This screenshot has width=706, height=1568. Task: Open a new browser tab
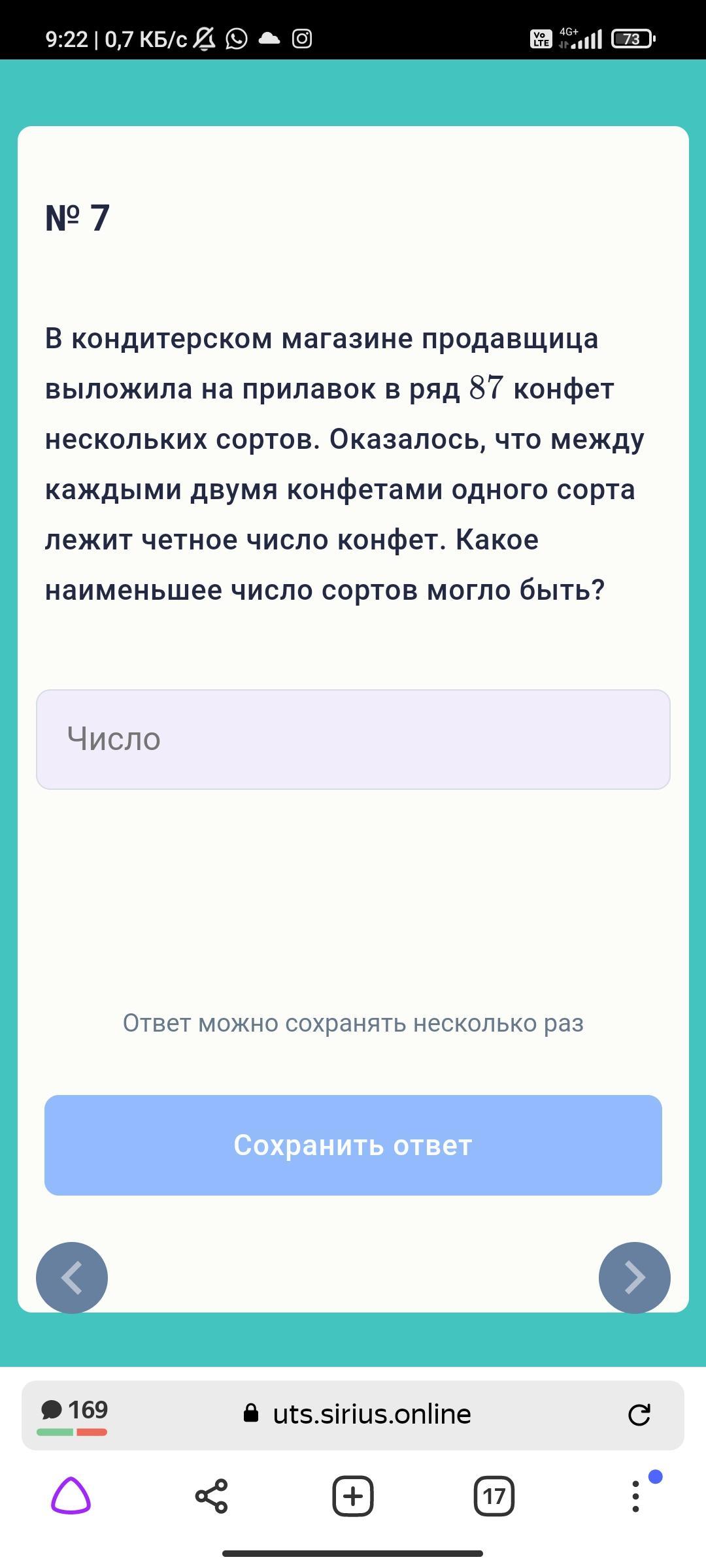click(x=353, y=1495)
